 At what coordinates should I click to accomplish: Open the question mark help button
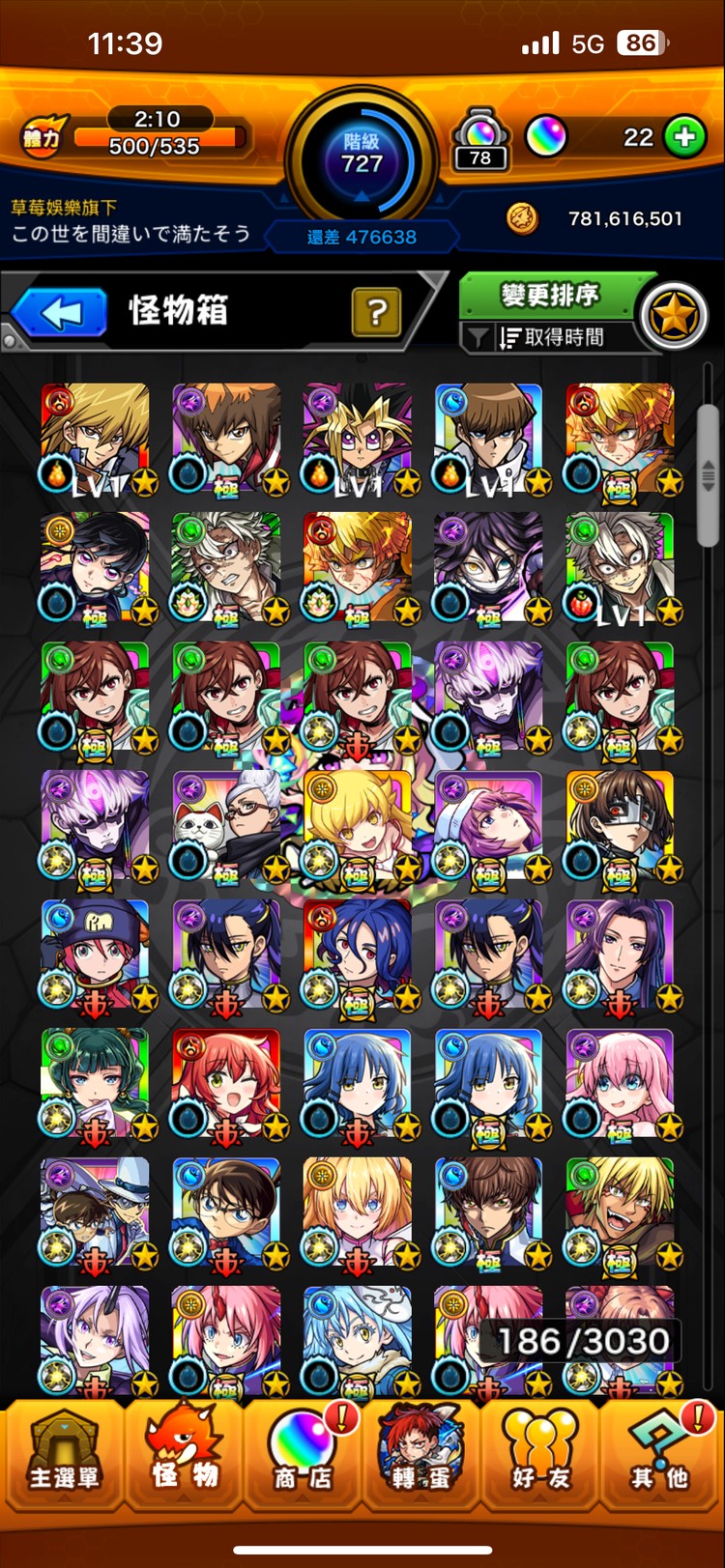tap(376, 312)
